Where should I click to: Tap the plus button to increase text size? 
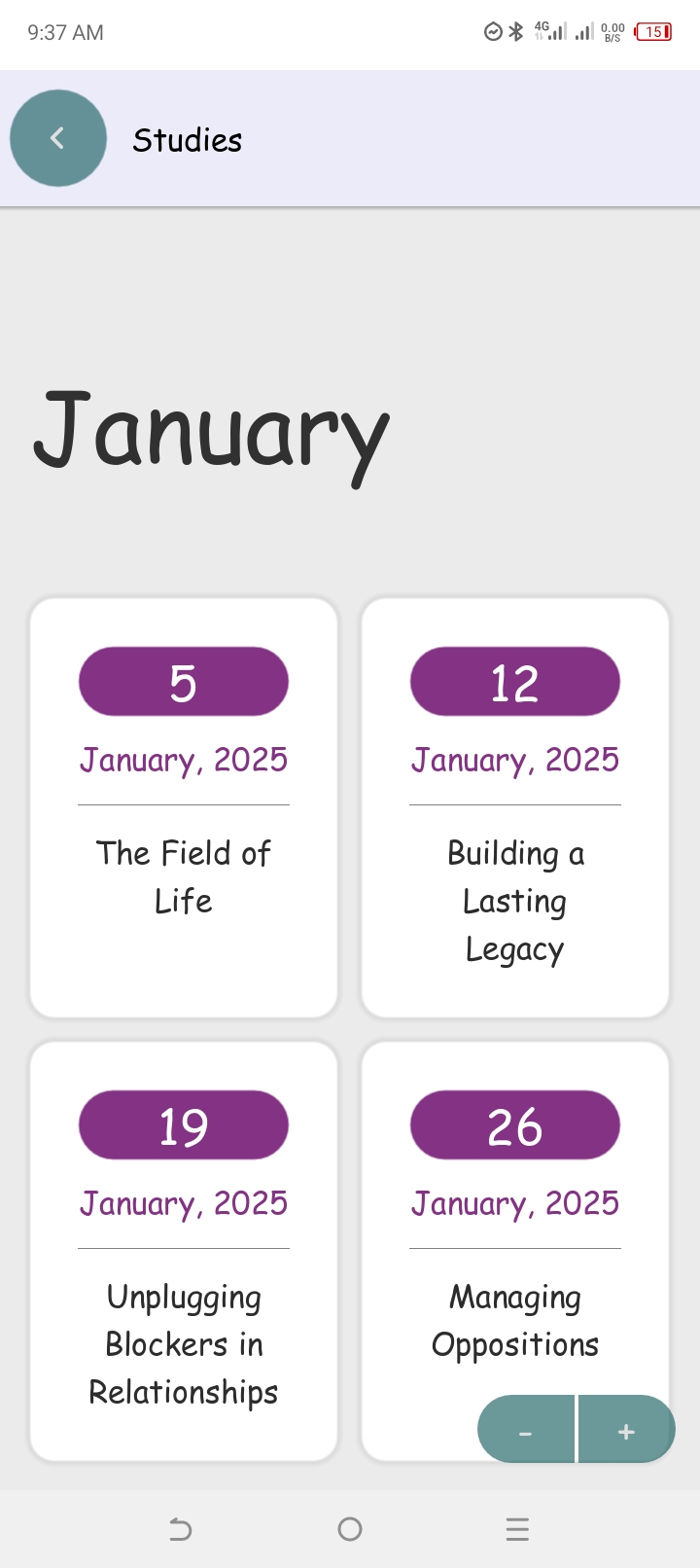pyautogui.click(x=626, y=1430)
